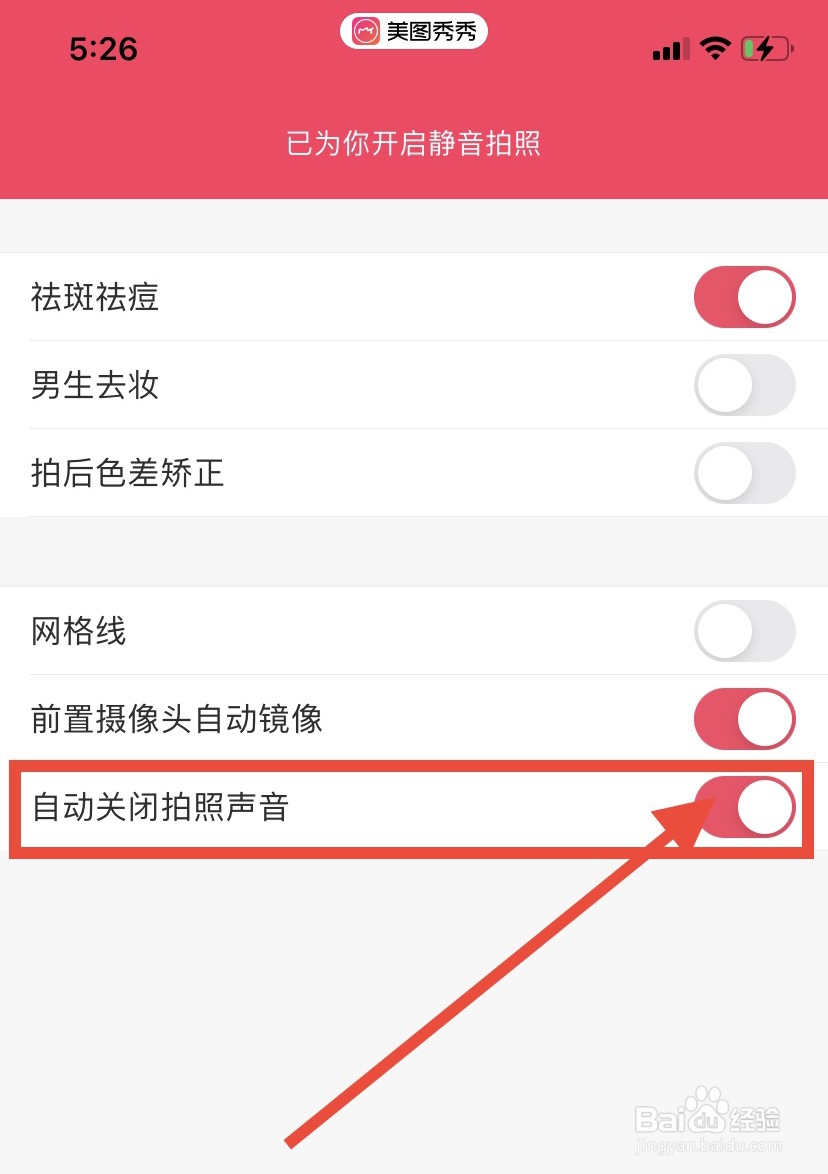Tap the 祛斑祛痘 setting label
This screenshot has width=828, height=1174.
click(93, 297)
